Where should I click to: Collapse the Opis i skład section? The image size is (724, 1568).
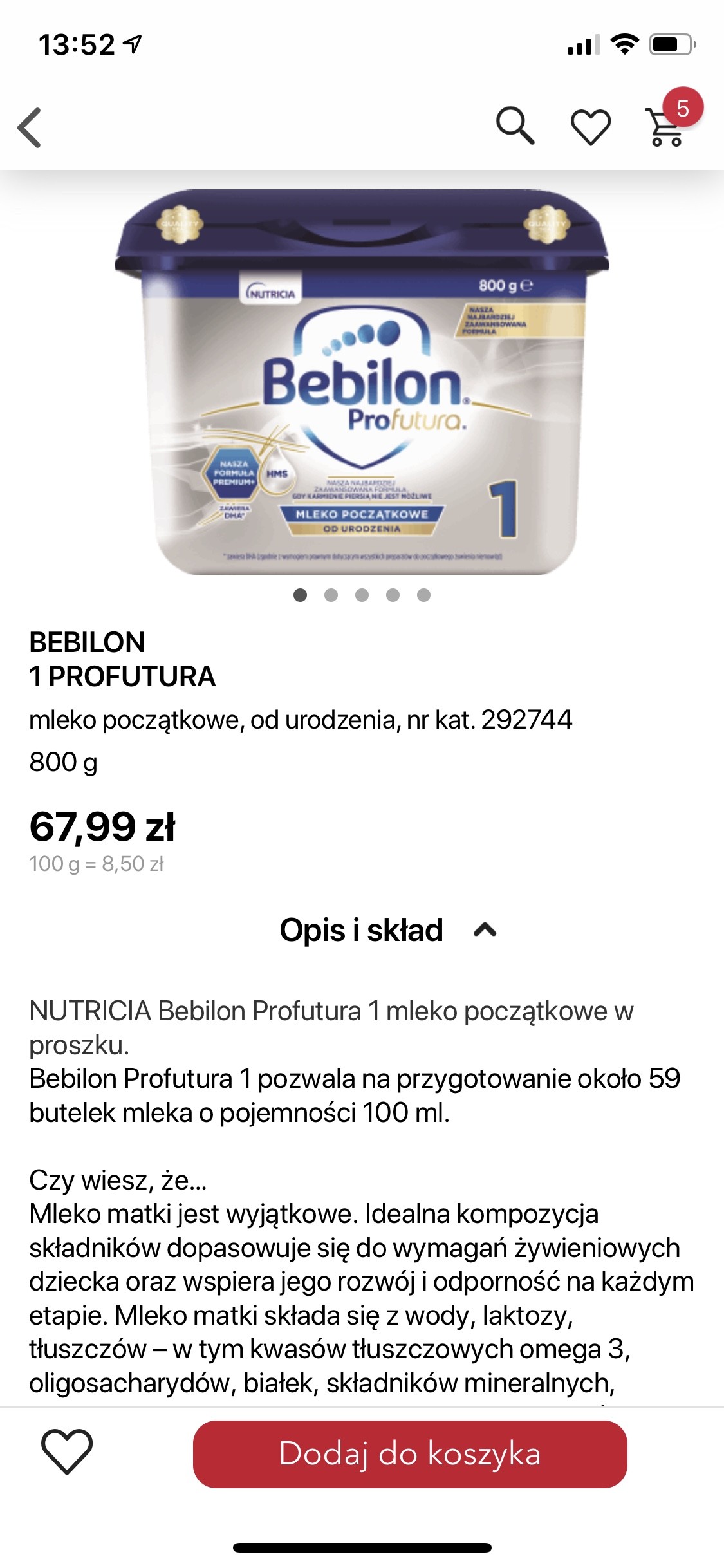387,930
